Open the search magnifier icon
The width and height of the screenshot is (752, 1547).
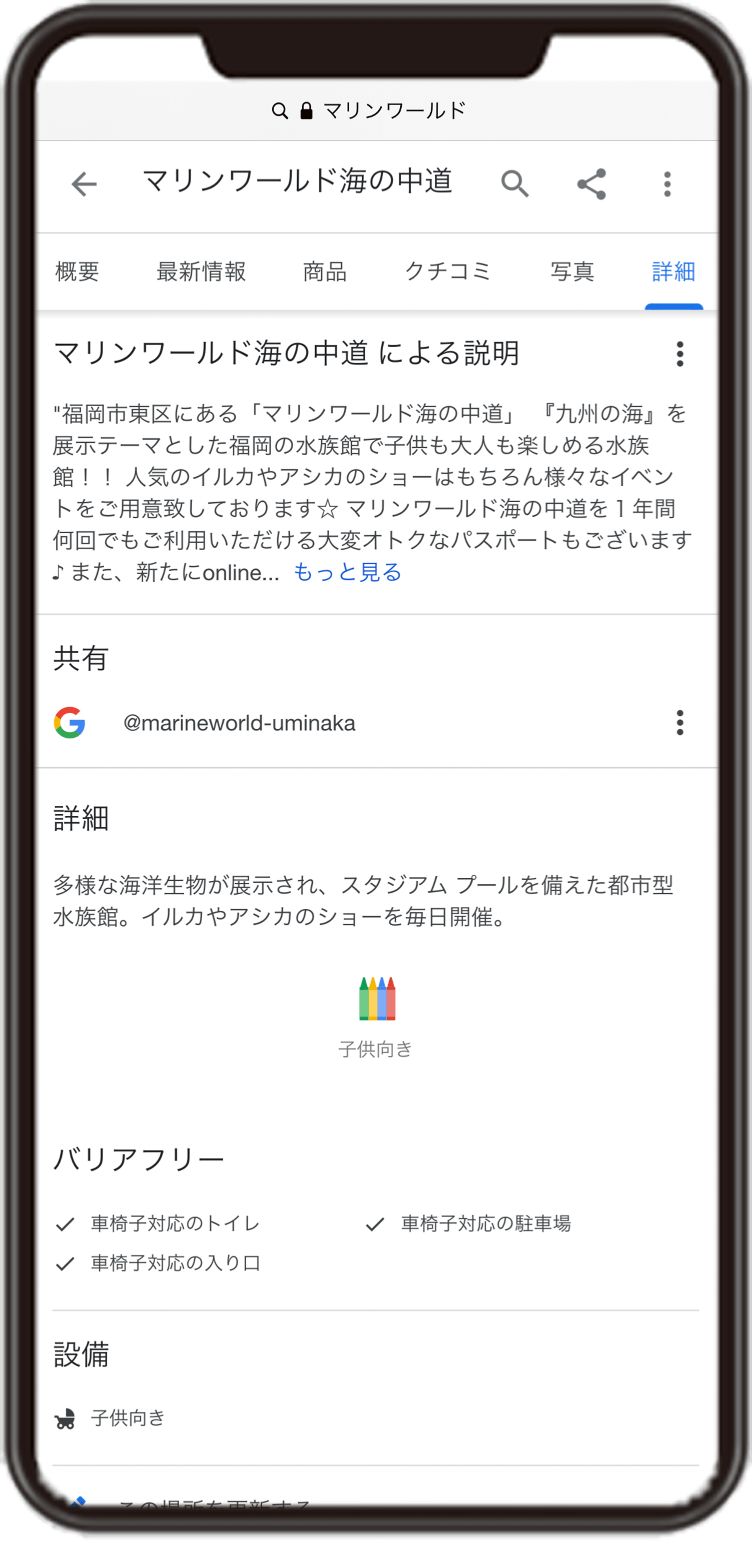pos(514,184)
